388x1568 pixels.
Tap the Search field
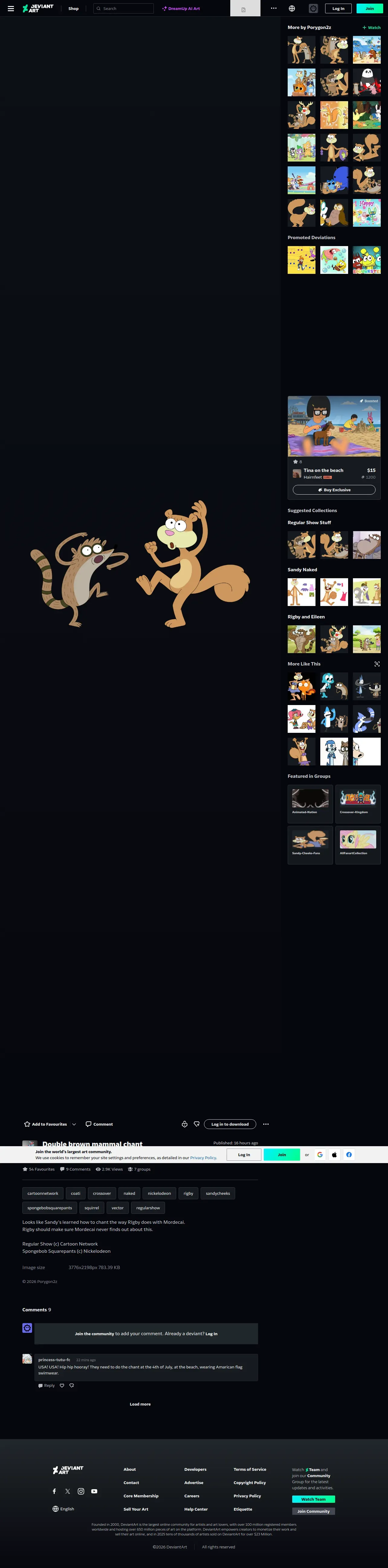[x=124, y=8]
